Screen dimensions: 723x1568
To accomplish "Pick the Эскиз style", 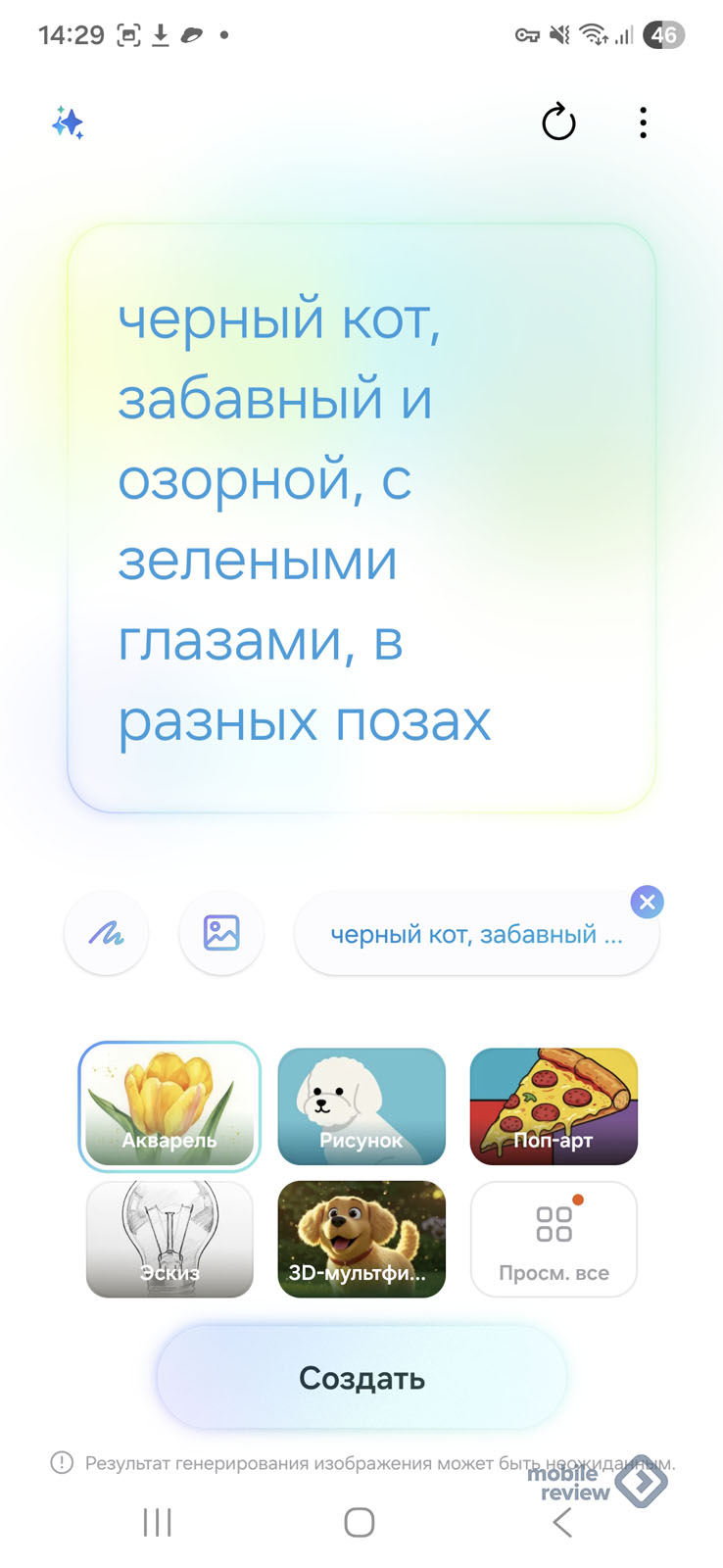I will (x=169, y=1239).
